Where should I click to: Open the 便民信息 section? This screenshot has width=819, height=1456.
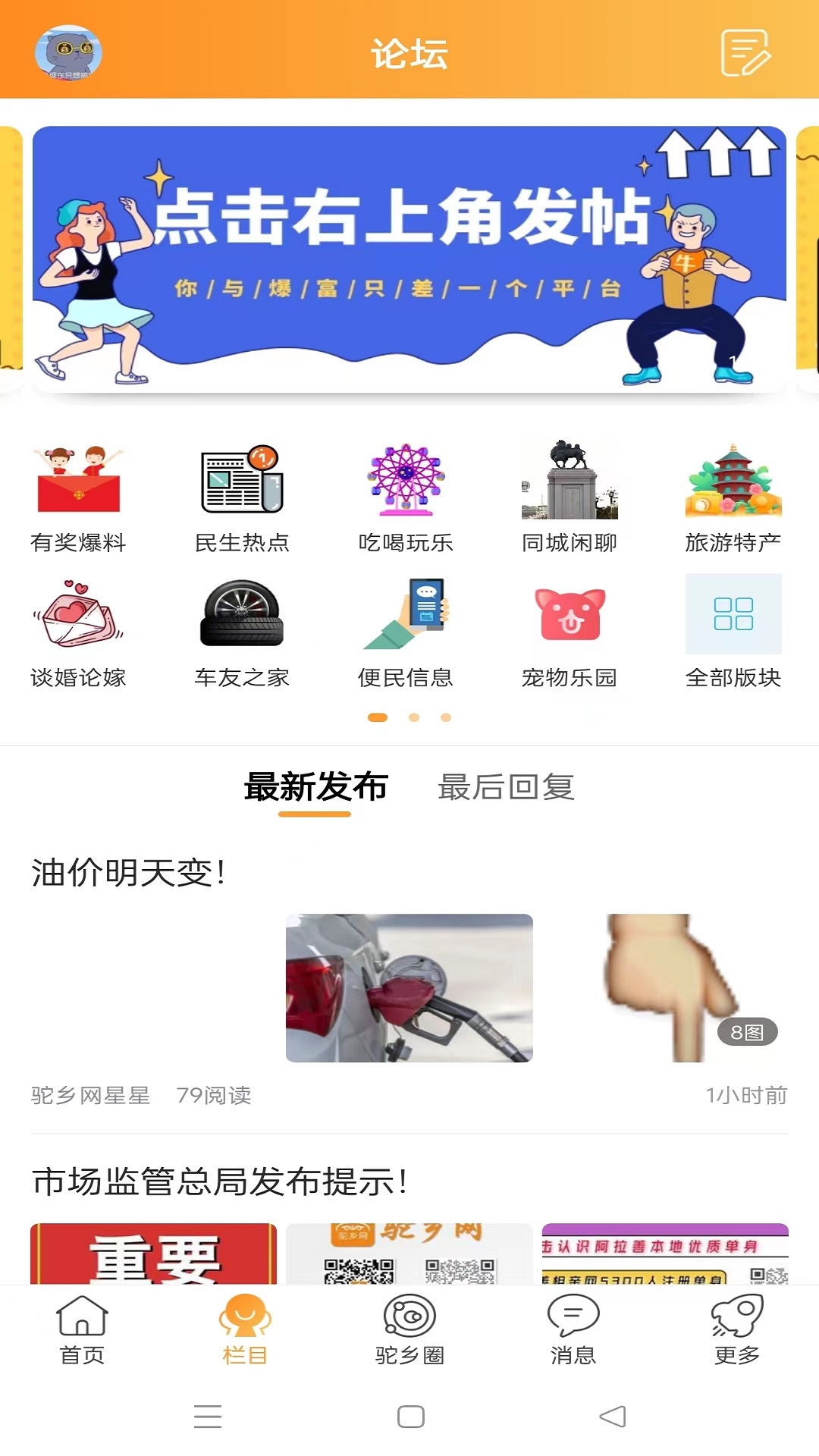(406, 633)
